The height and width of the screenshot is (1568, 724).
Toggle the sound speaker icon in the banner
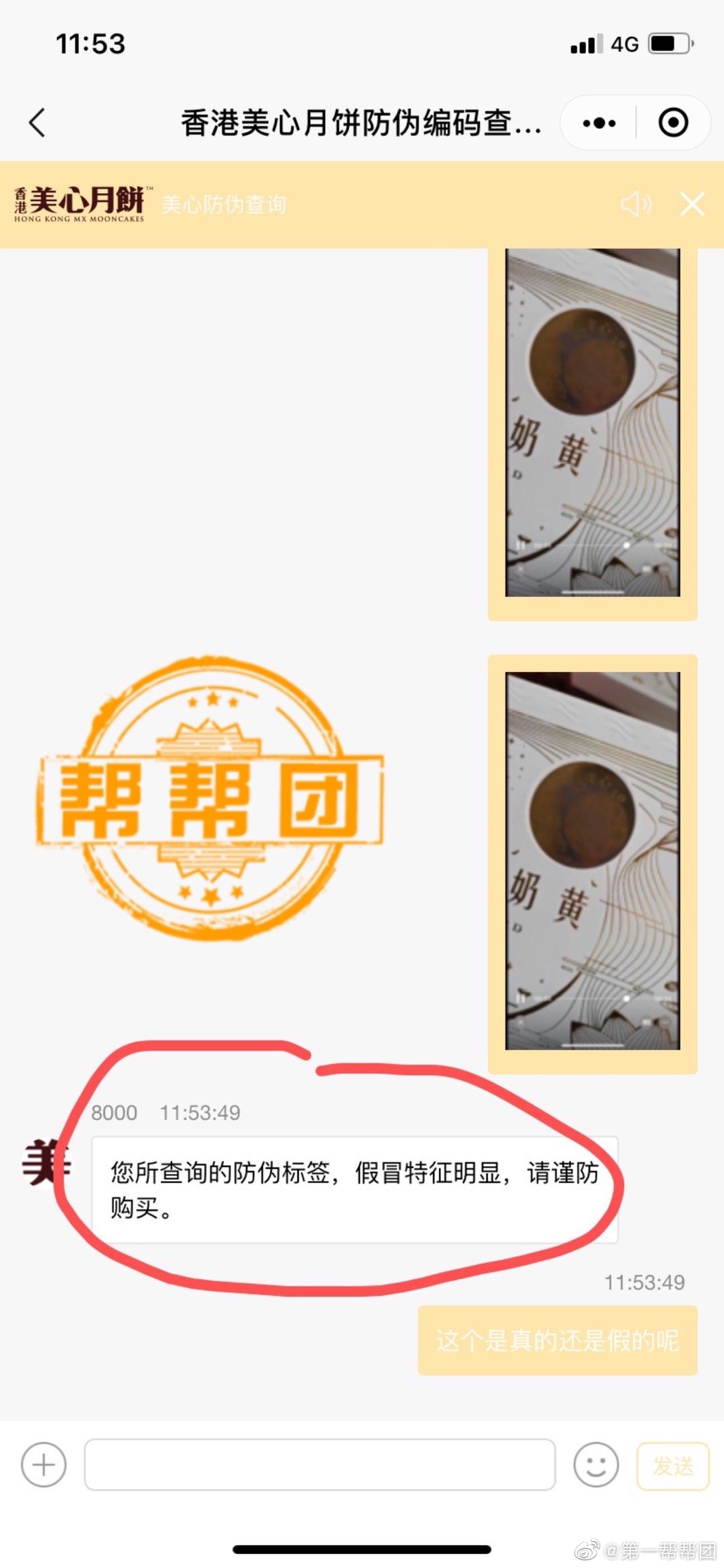(x=635, y=204)
